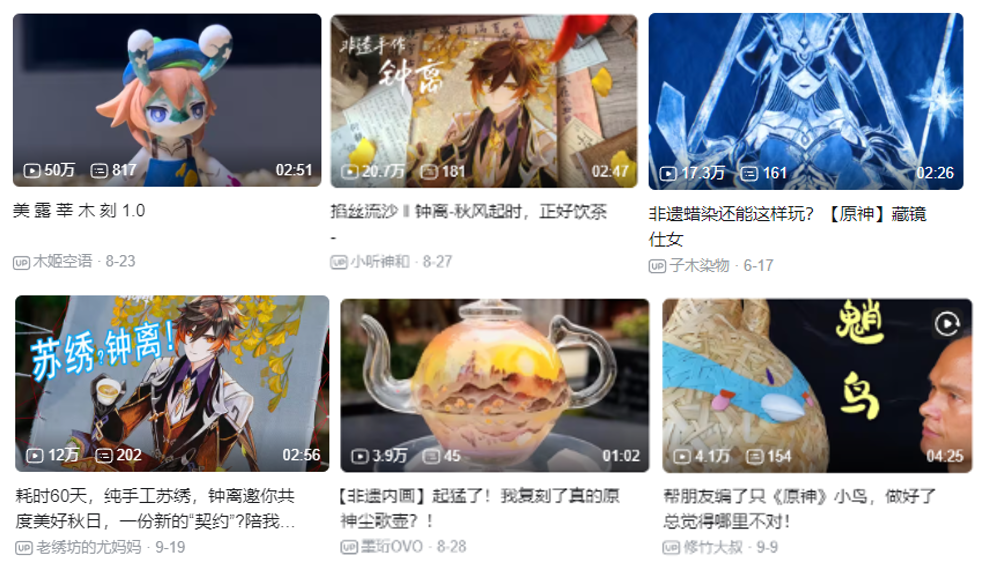Add 魈鸟 video to watch later
The image size is (983, 567).
(946, 323)
